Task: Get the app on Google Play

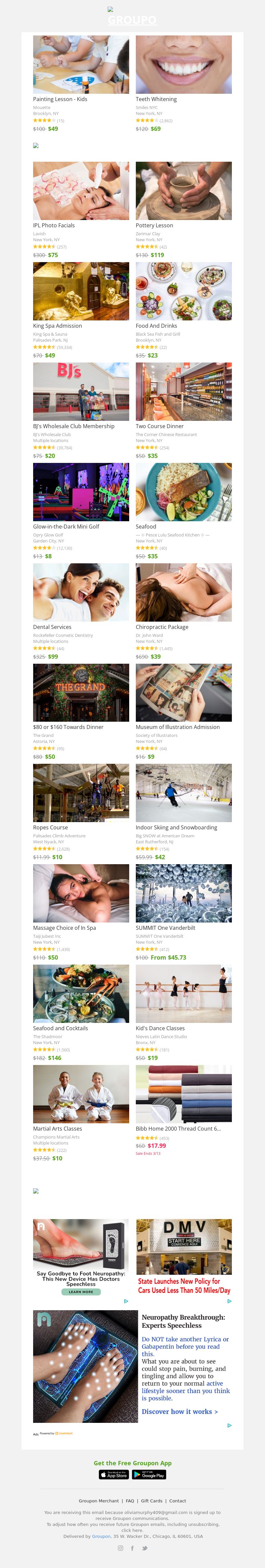Action: [149, 1475]
